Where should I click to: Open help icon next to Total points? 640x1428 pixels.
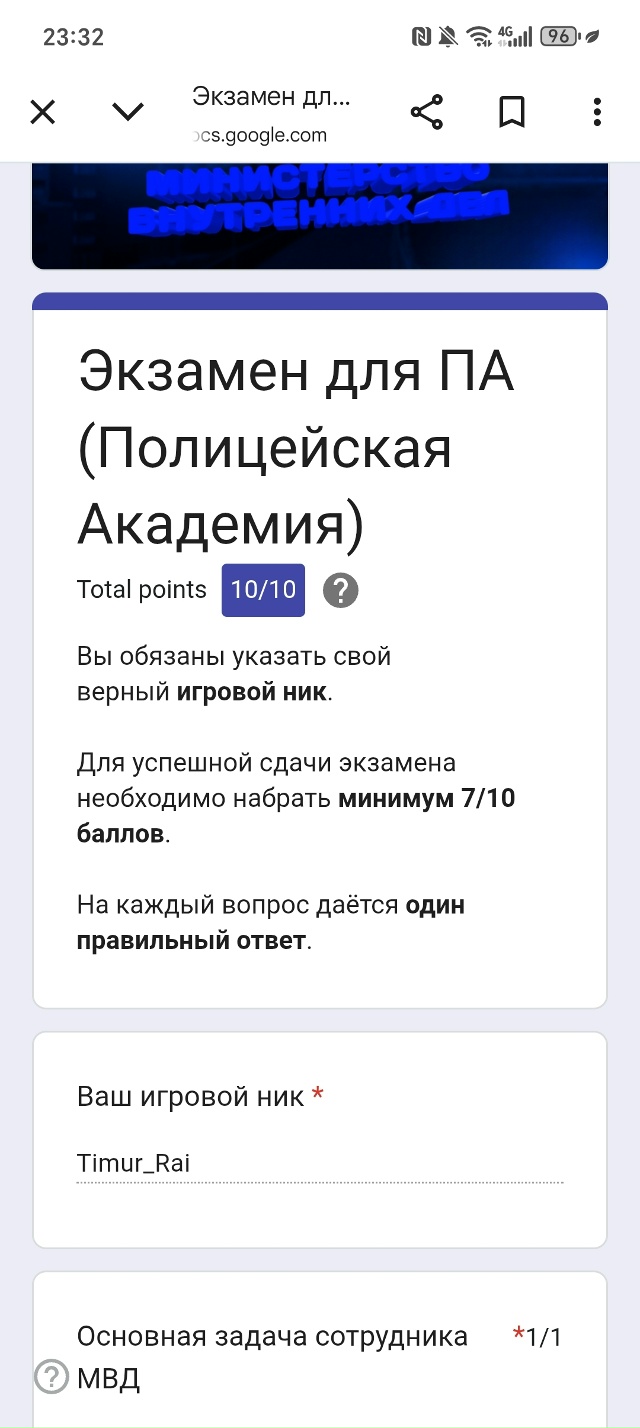pyautogui.click(x=340, y=591)
